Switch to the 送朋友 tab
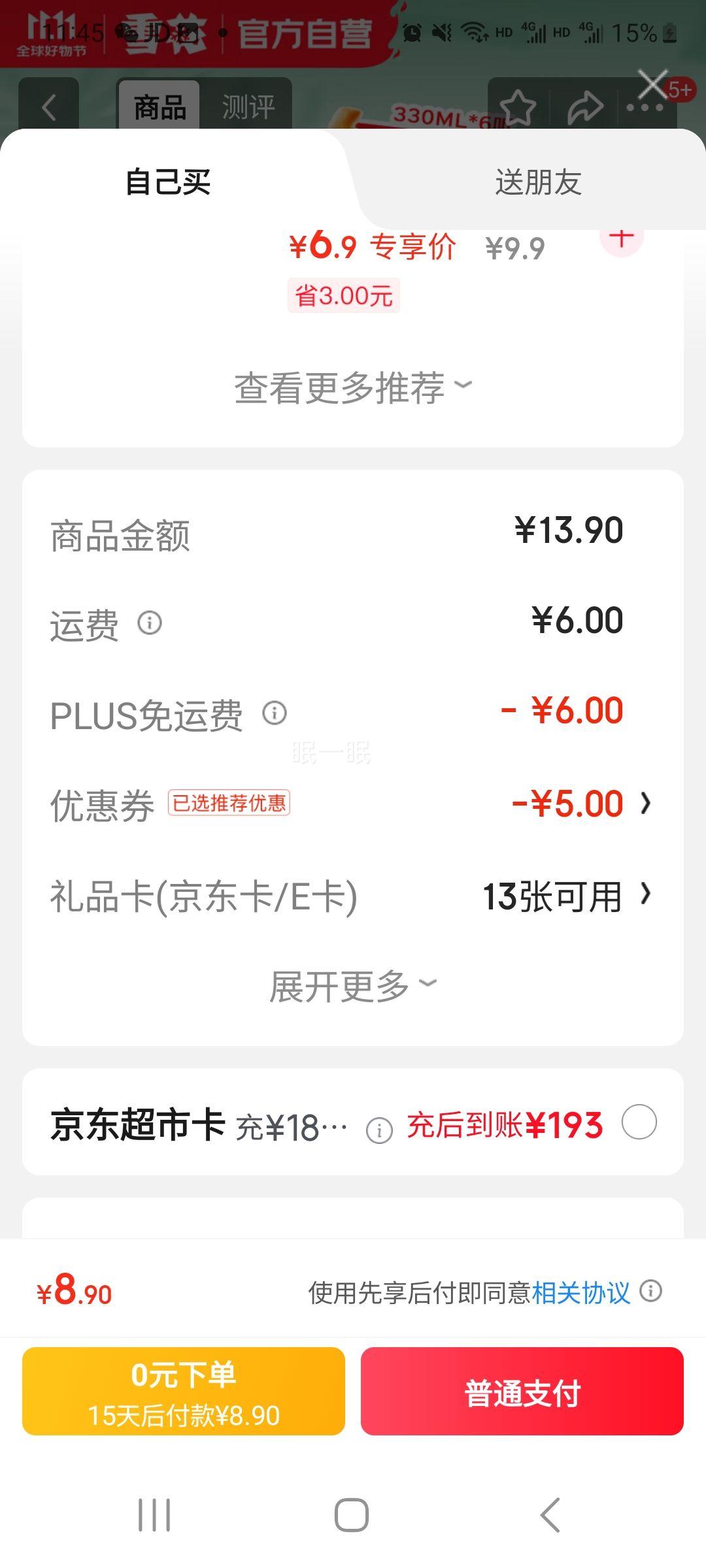This screenshot has width=706, height=1568. [537, 182]
